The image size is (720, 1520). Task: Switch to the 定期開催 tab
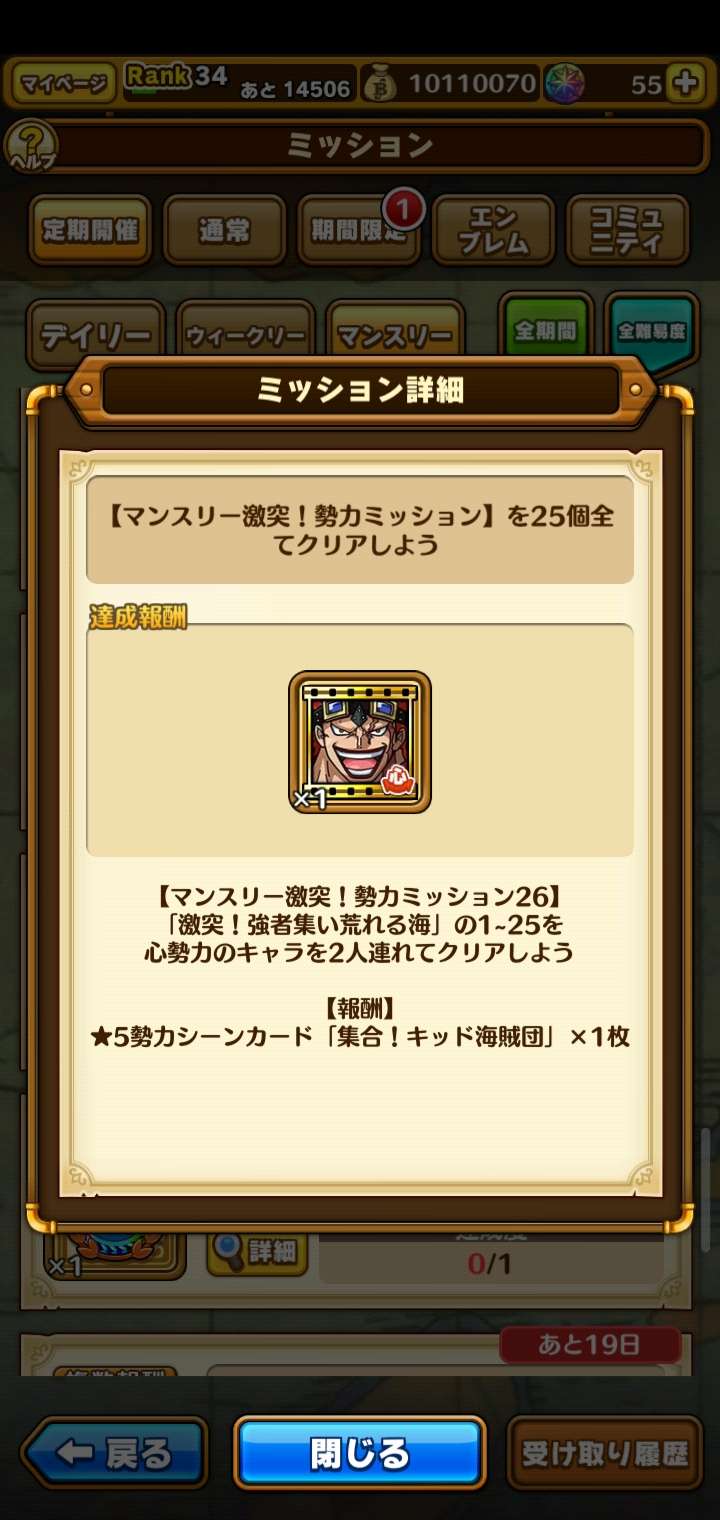point(90,230)
